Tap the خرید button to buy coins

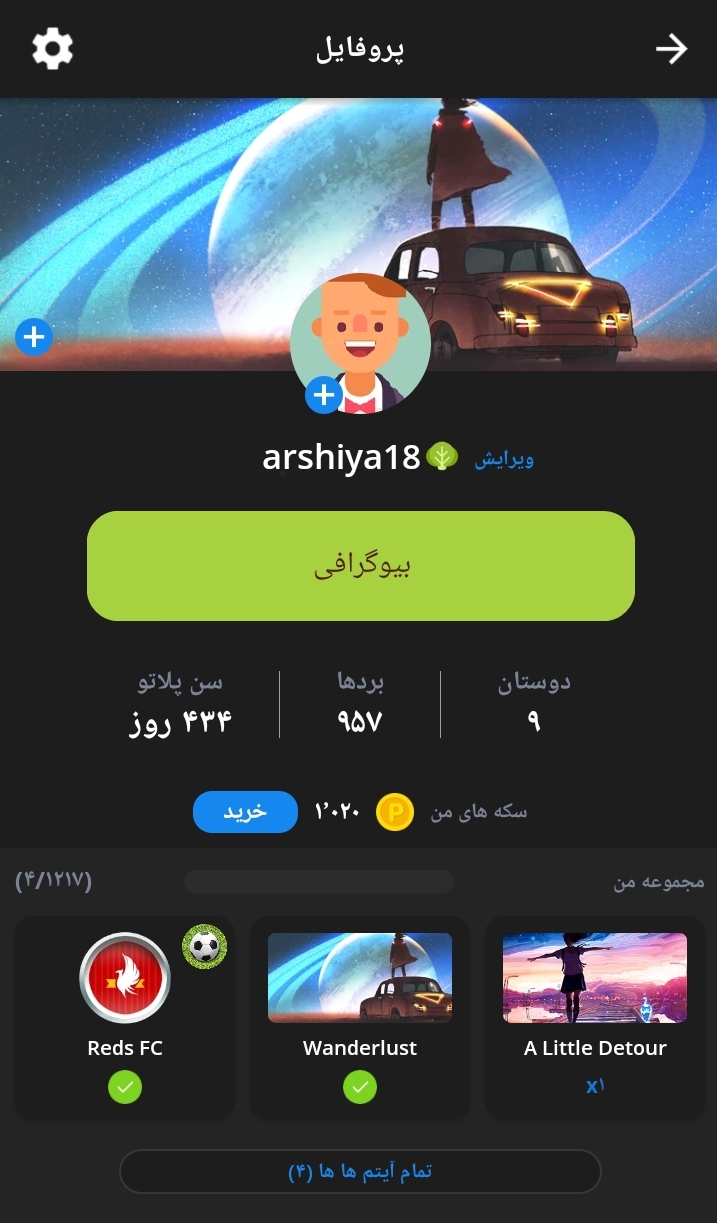pyautogui.click(x=245, y=812)
